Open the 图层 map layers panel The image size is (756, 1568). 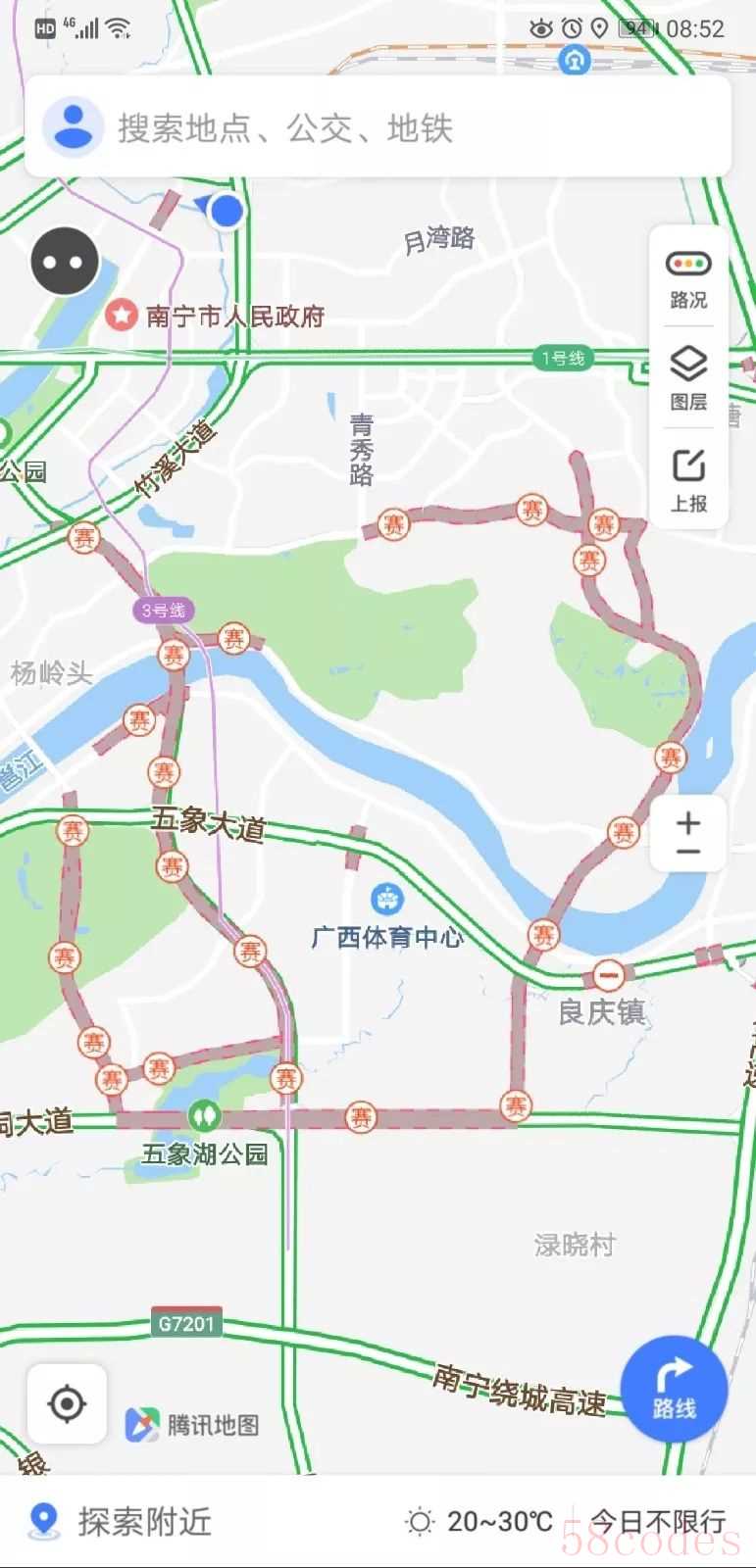click(688, 378)
